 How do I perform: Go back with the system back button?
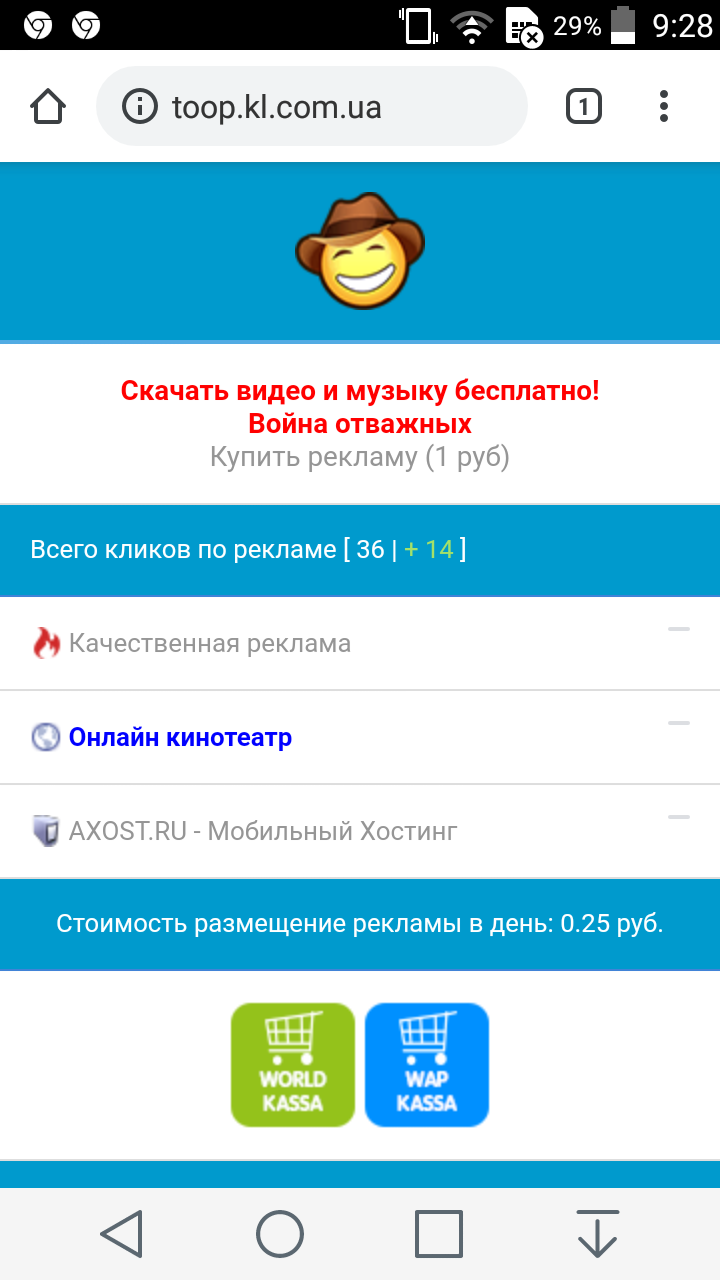click(x=122, y=1233)
